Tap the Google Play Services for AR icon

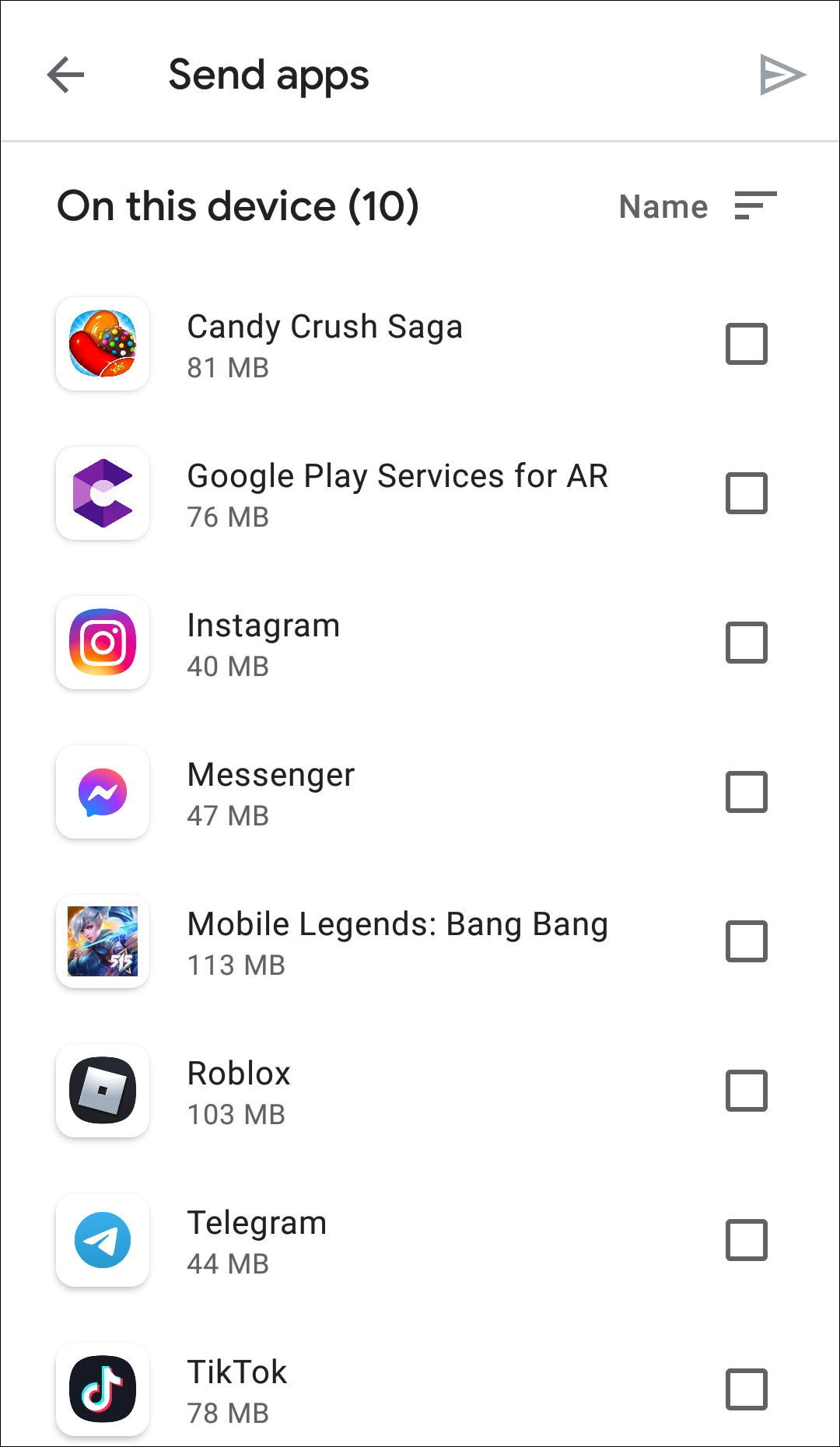tap(102, 493)
